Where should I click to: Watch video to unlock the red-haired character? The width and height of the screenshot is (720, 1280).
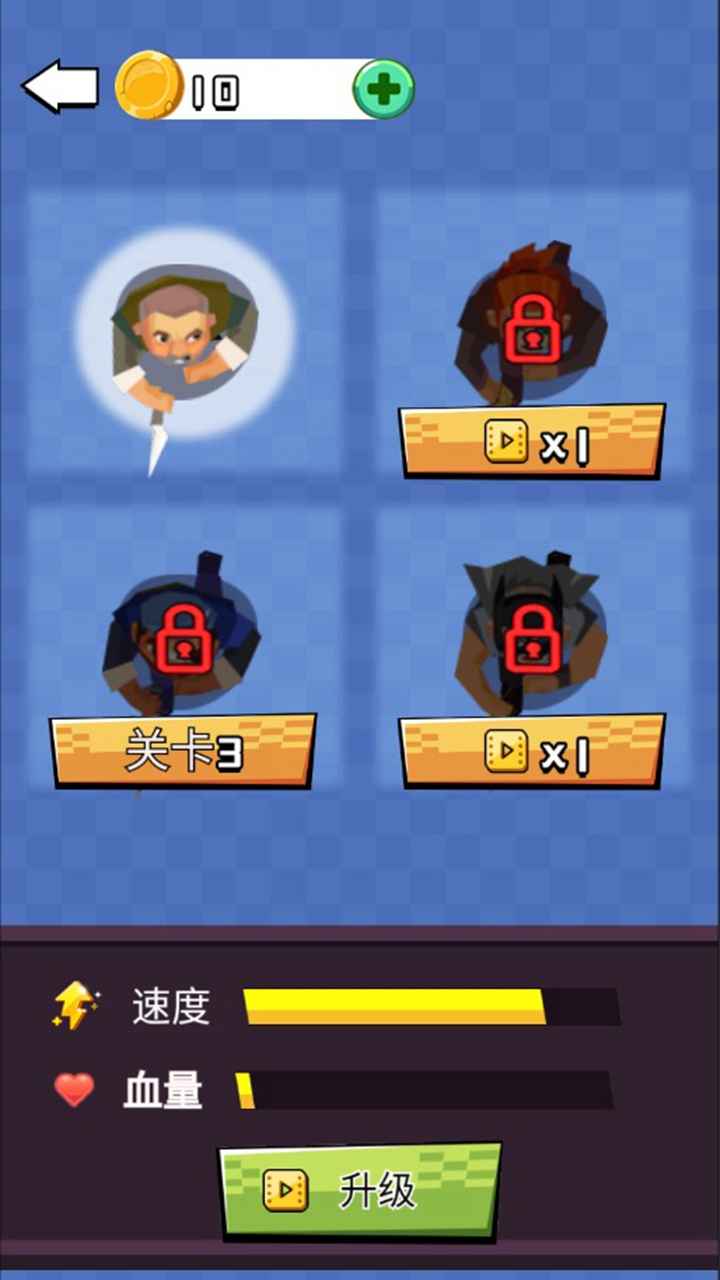point(532,442)
